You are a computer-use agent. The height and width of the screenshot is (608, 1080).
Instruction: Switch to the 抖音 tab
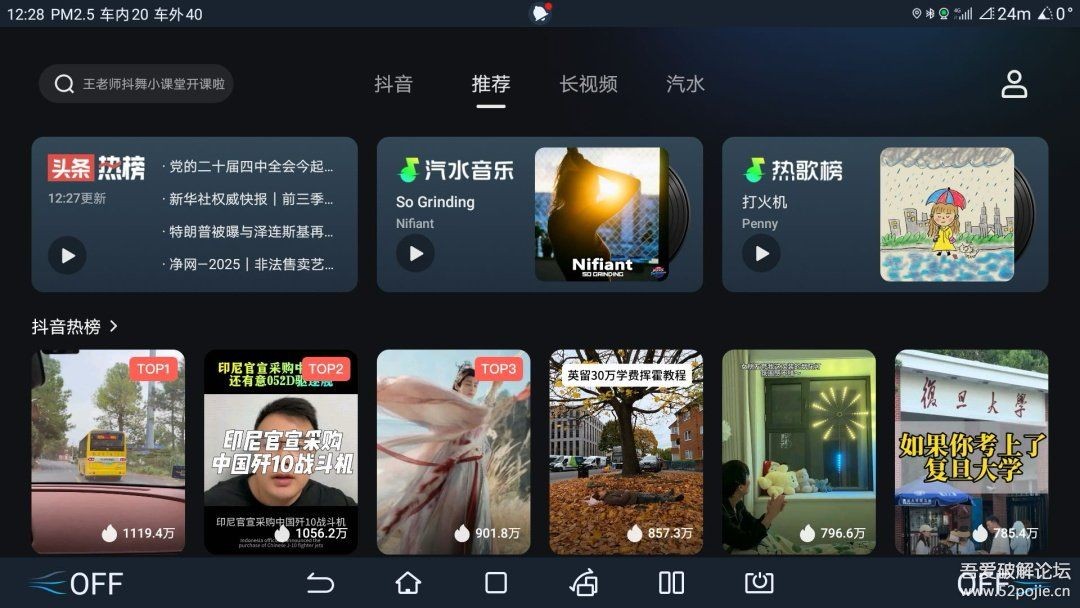393,84
